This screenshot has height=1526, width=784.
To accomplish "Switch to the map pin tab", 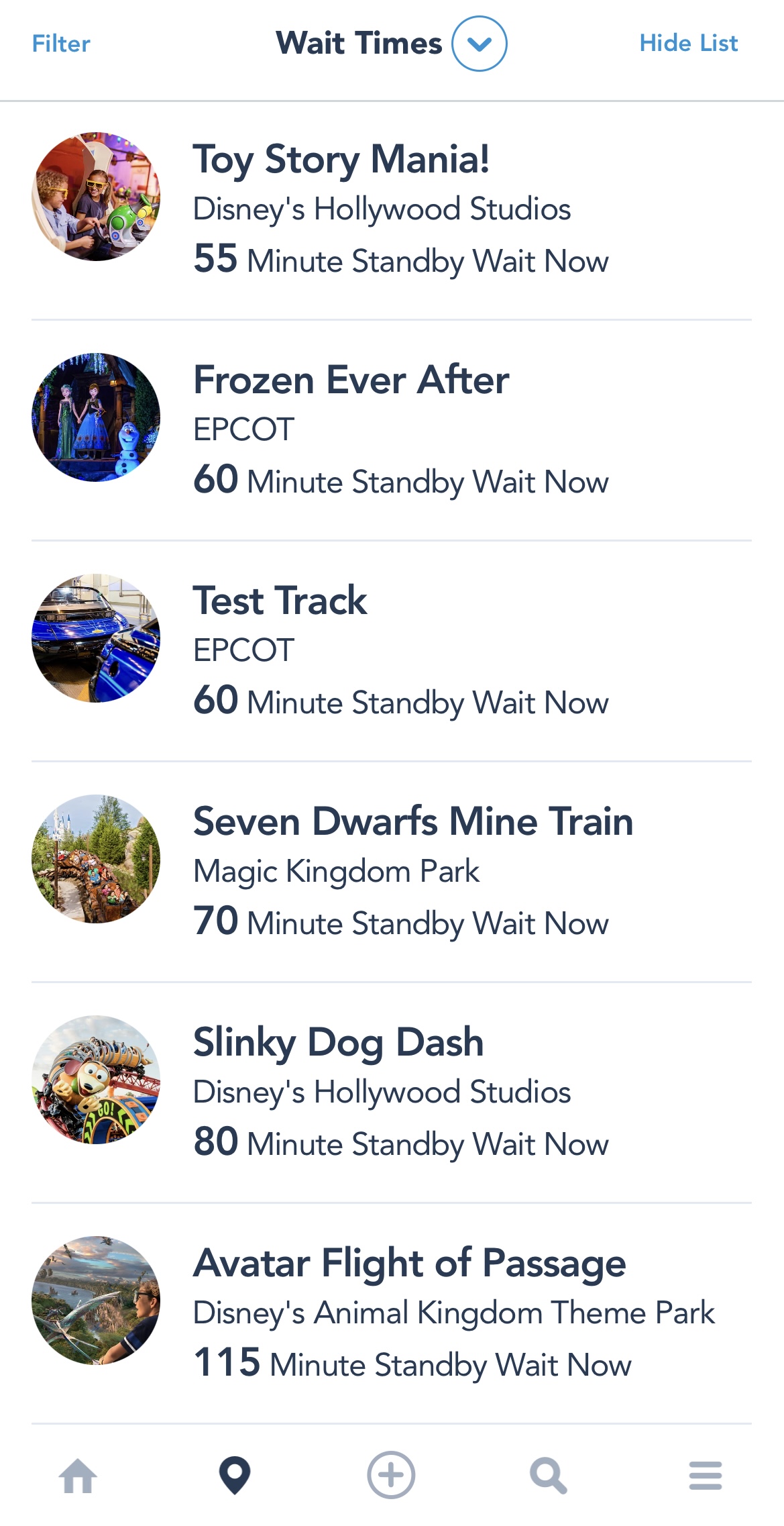I will pos(235,1476).
